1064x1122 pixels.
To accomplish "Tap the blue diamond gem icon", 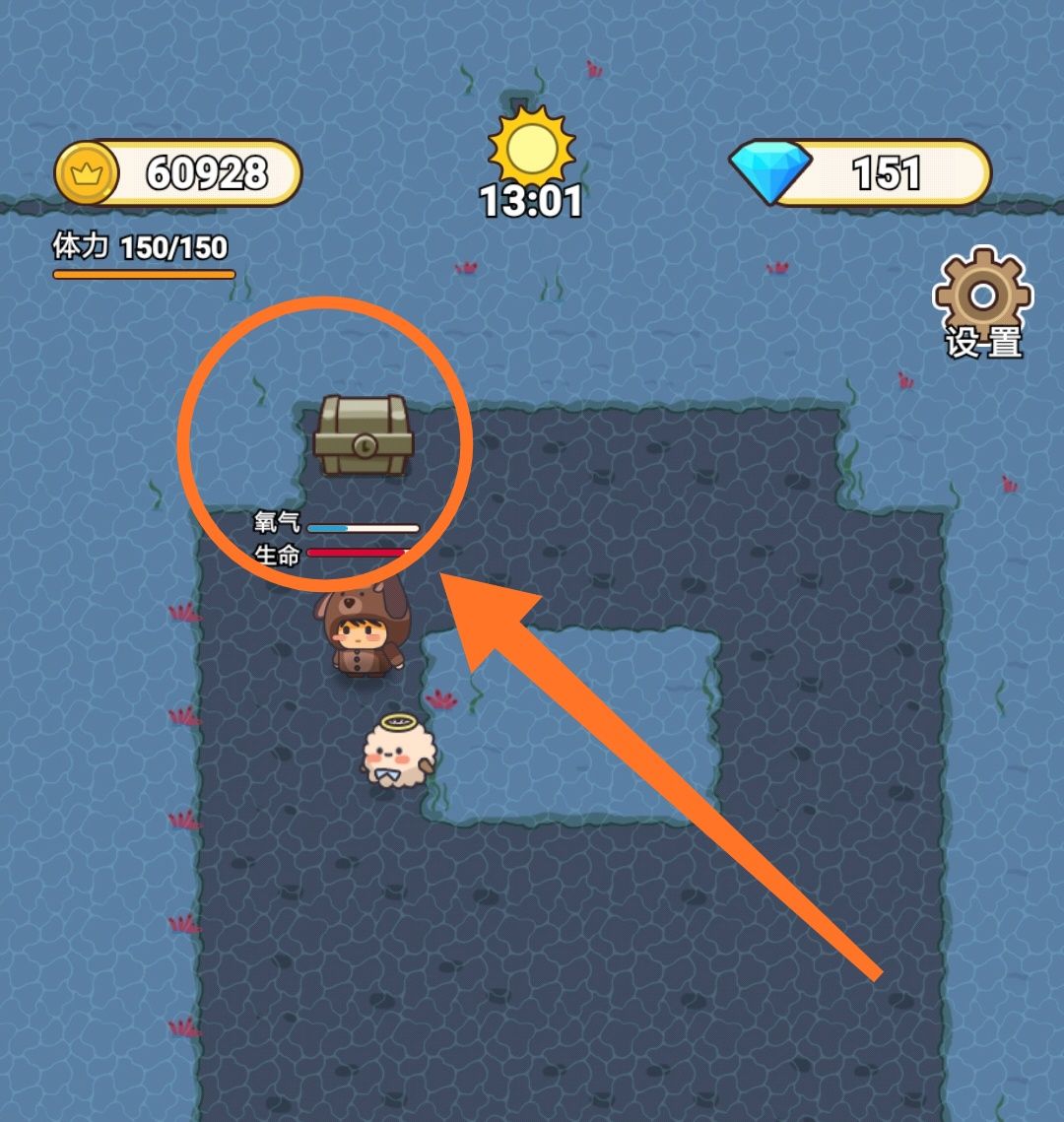I will point(770,168).
